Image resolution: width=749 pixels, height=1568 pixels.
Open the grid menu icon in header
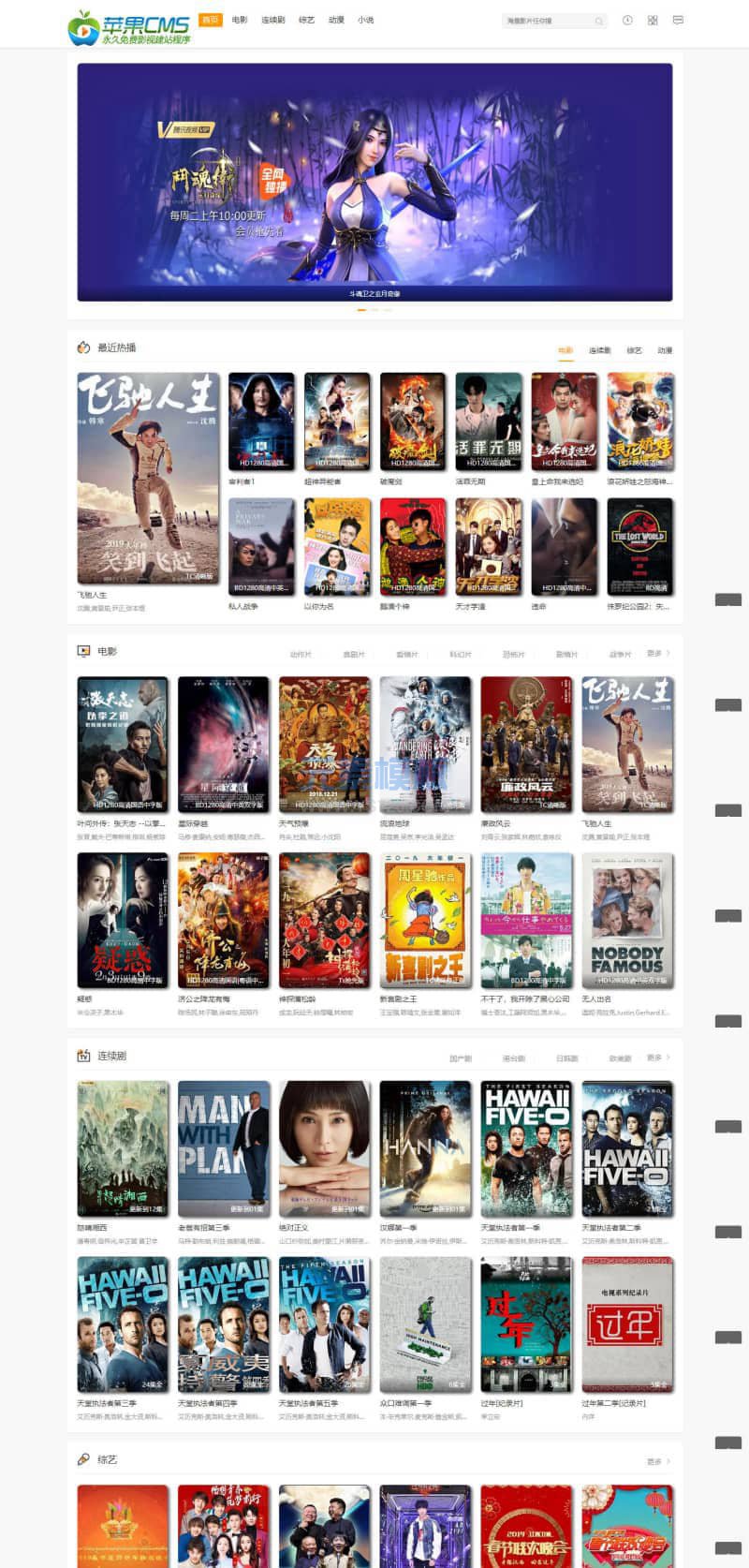click(653, 20)
